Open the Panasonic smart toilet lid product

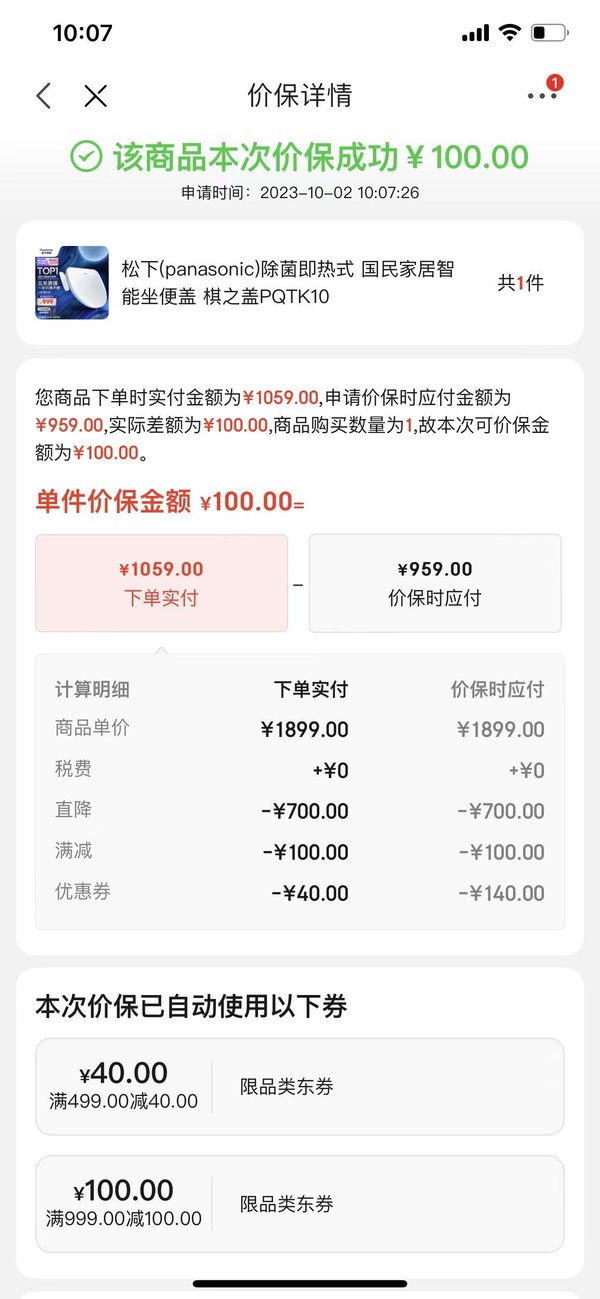point(300,283)
